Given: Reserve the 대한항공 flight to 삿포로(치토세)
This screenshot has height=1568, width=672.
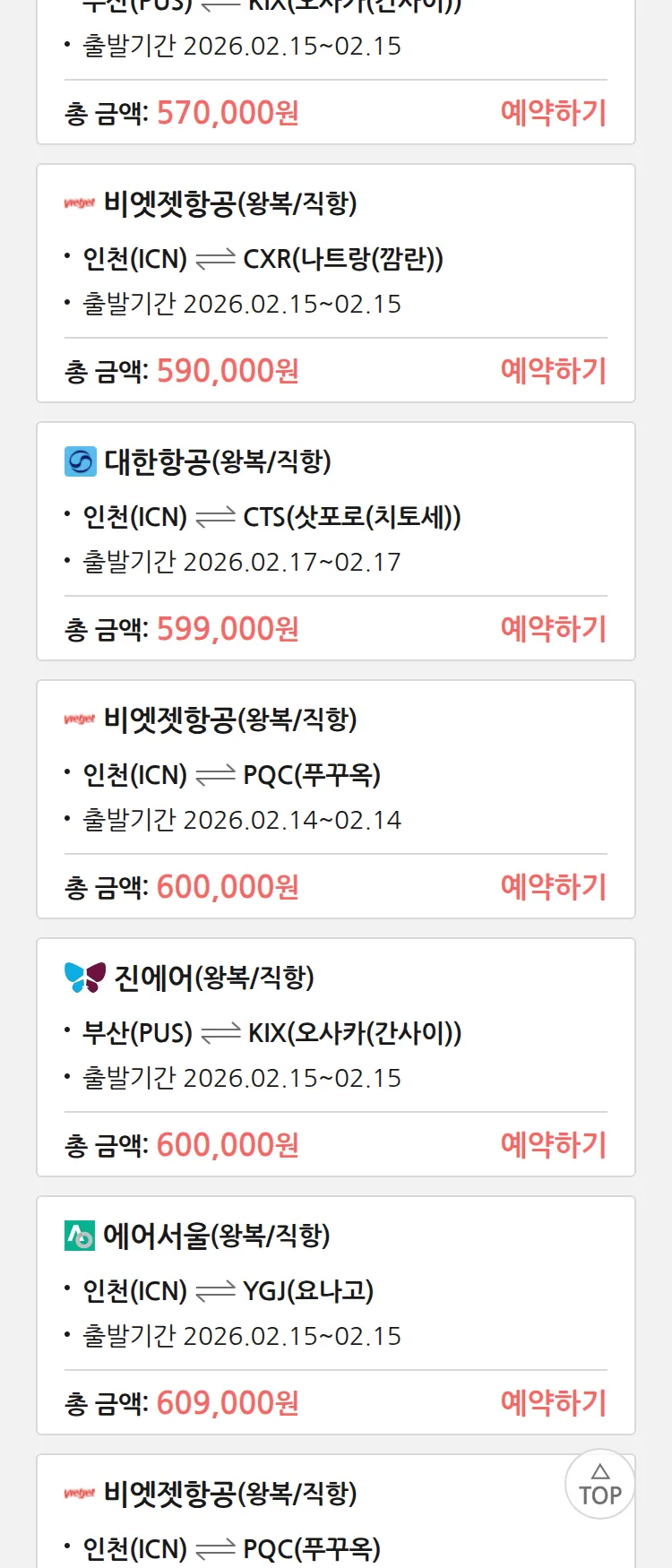Looking at the screenshot, I should tap(553, 629).
